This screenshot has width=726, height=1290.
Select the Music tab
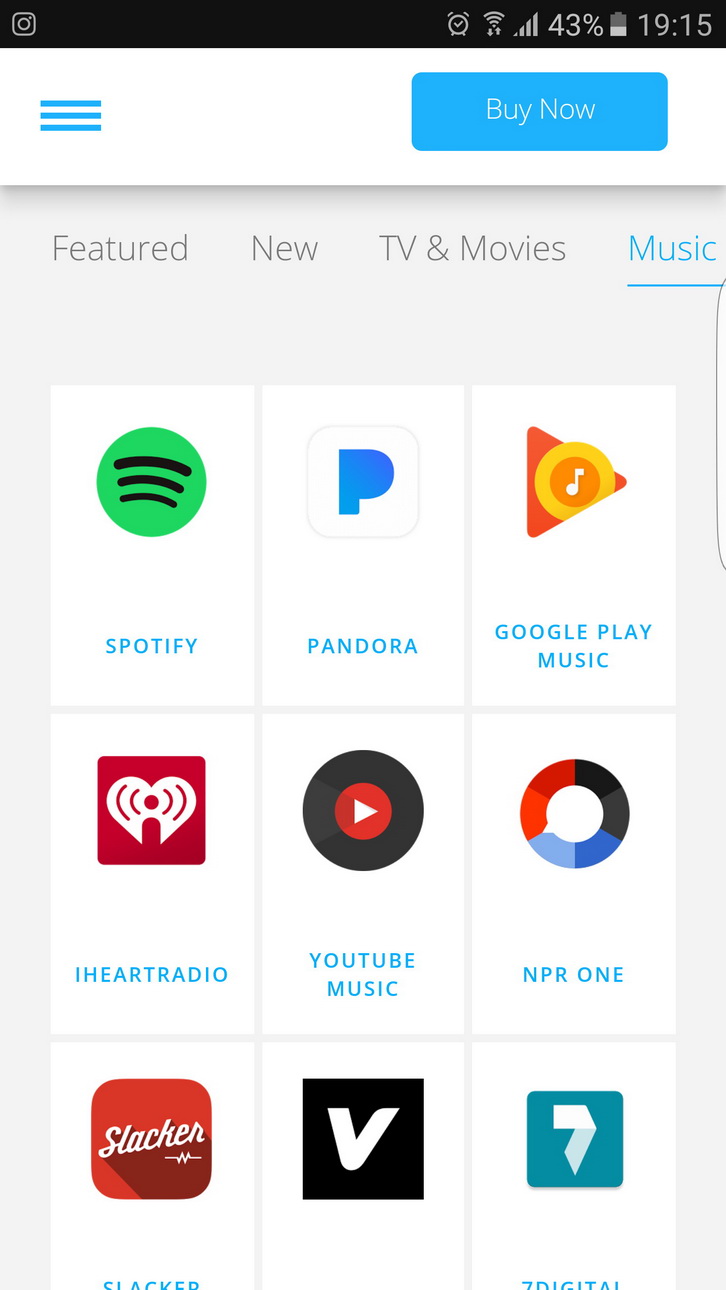coord(672,248)
